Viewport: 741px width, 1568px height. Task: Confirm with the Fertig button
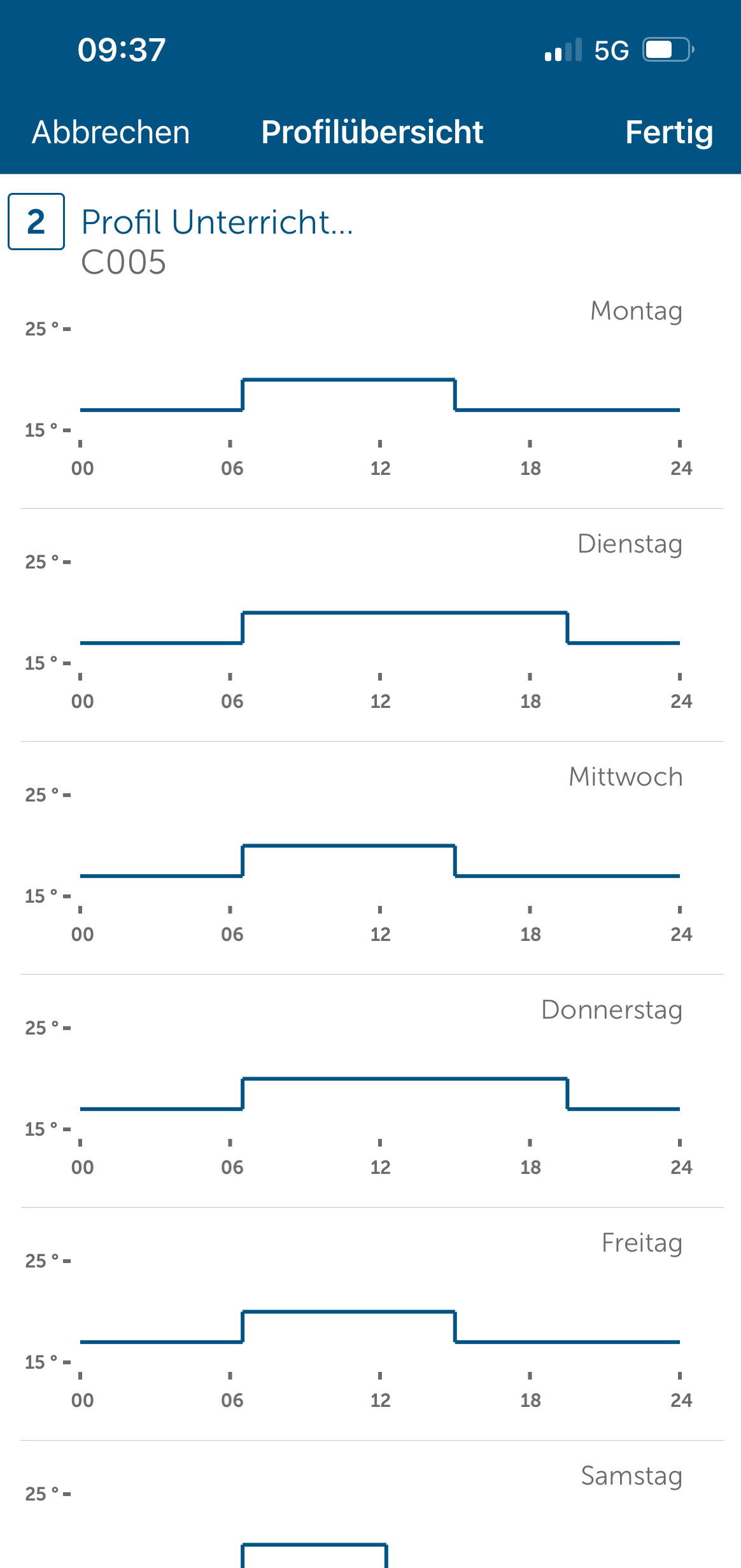click(x=668, y=132)
